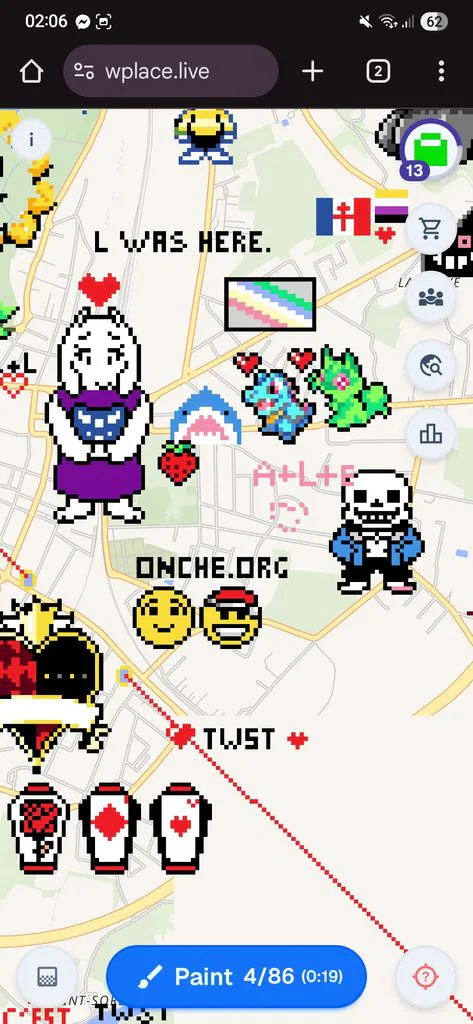473x1024 pixels.
Task: Toggle the pixel overlay grid button
Action: click(x=47, y=976)
